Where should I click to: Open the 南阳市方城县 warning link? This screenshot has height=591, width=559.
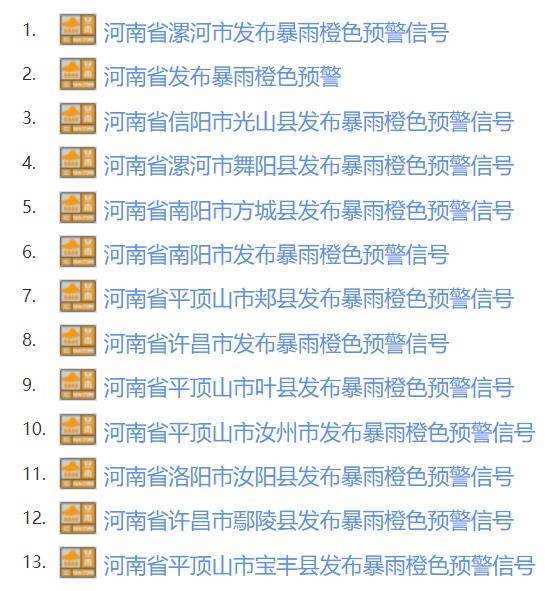point(308,210)
